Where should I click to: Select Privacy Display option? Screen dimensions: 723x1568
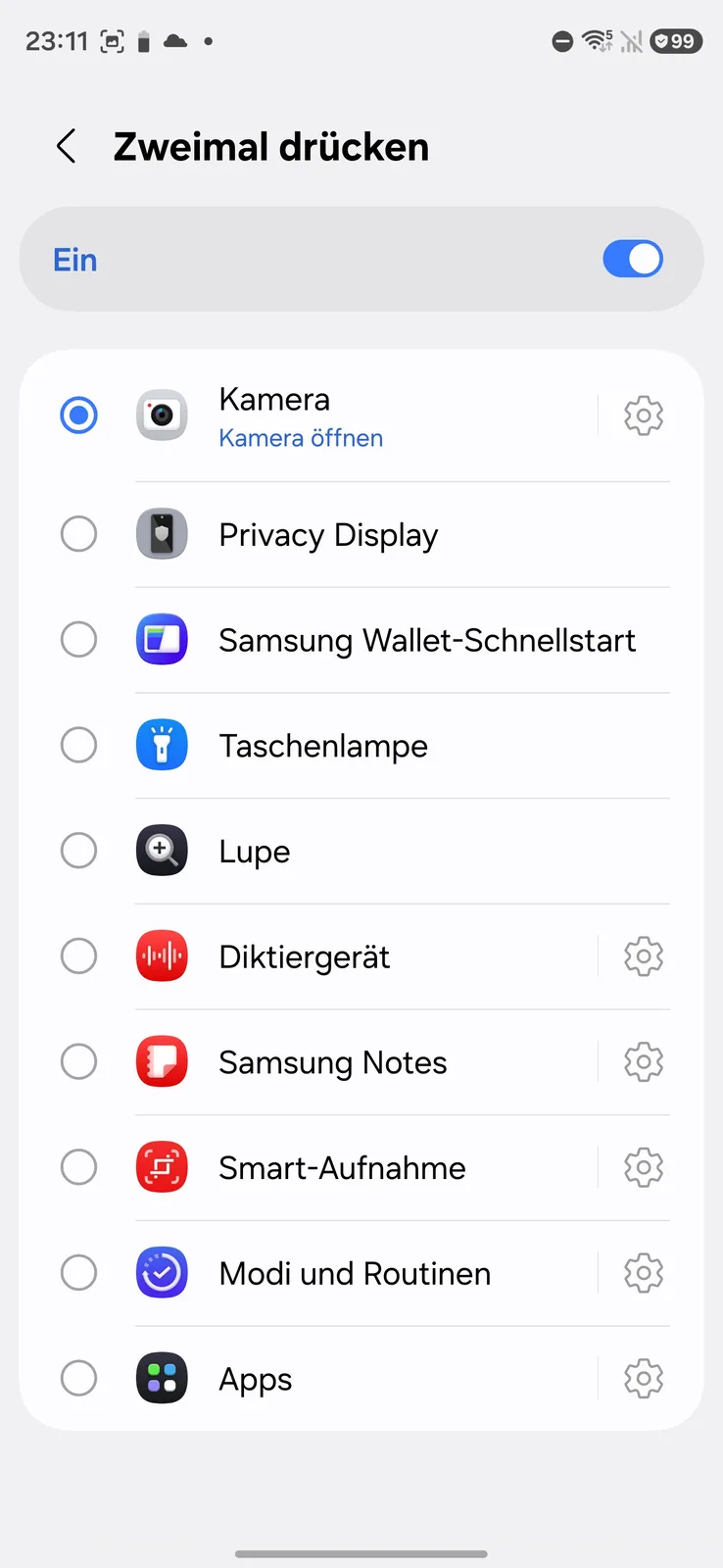78,534
